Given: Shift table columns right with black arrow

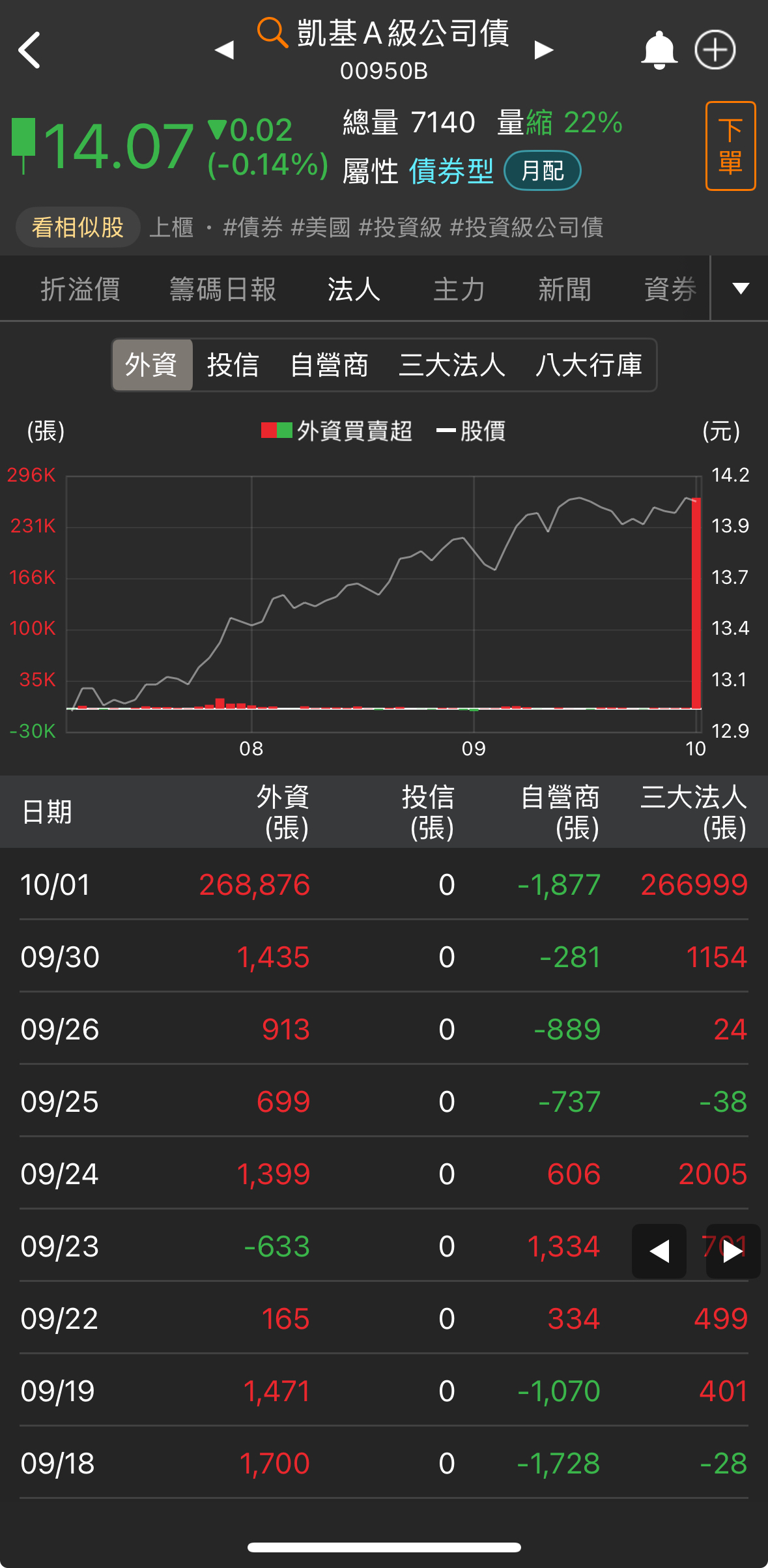Looking at the screenshot, I should 732,1251.
